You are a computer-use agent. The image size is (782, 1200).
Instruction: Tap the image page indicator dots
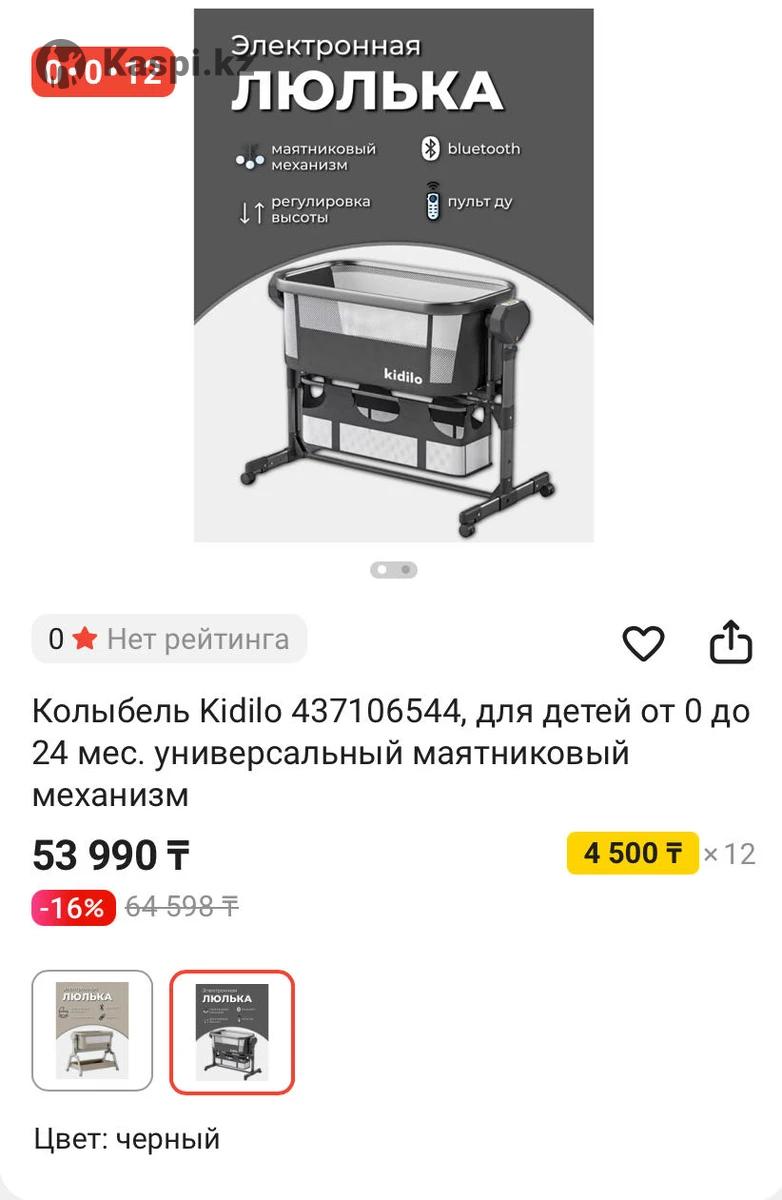pyautogui.click(x=393, y=570)
